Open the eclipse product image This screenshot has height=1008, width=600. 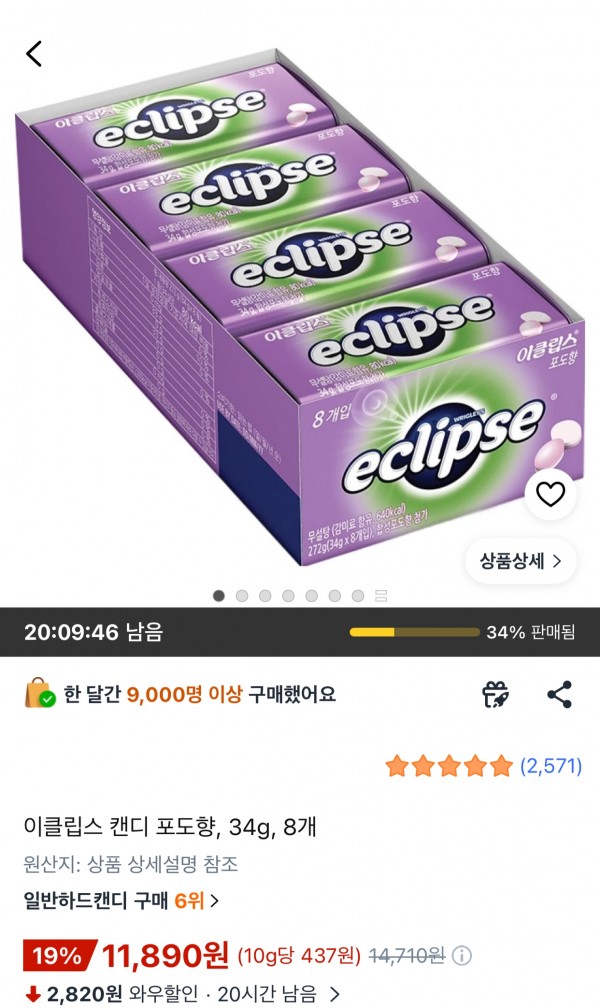pyautogui.click(x=300, y=302)
